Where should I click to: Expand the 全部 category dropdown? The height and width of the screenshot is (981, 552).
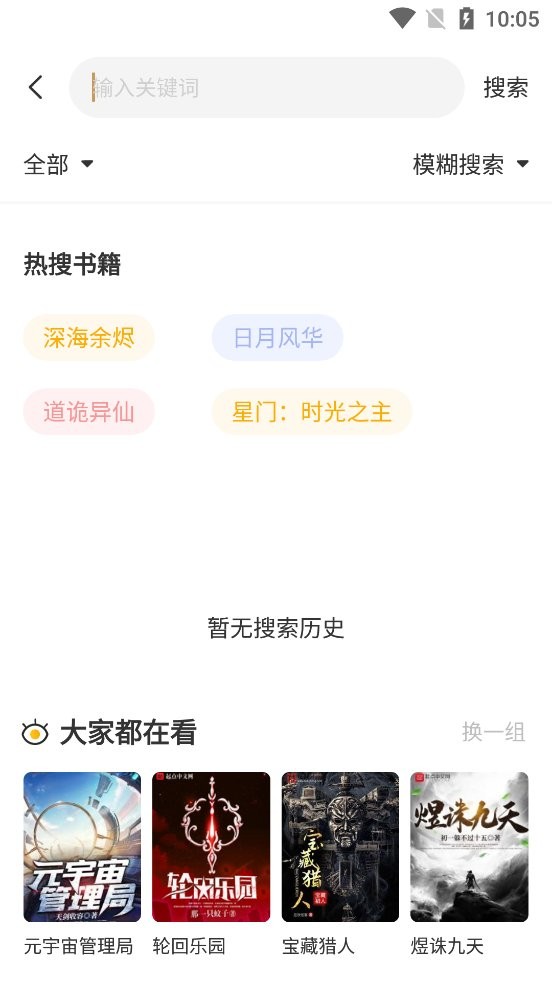coord(58,165)
